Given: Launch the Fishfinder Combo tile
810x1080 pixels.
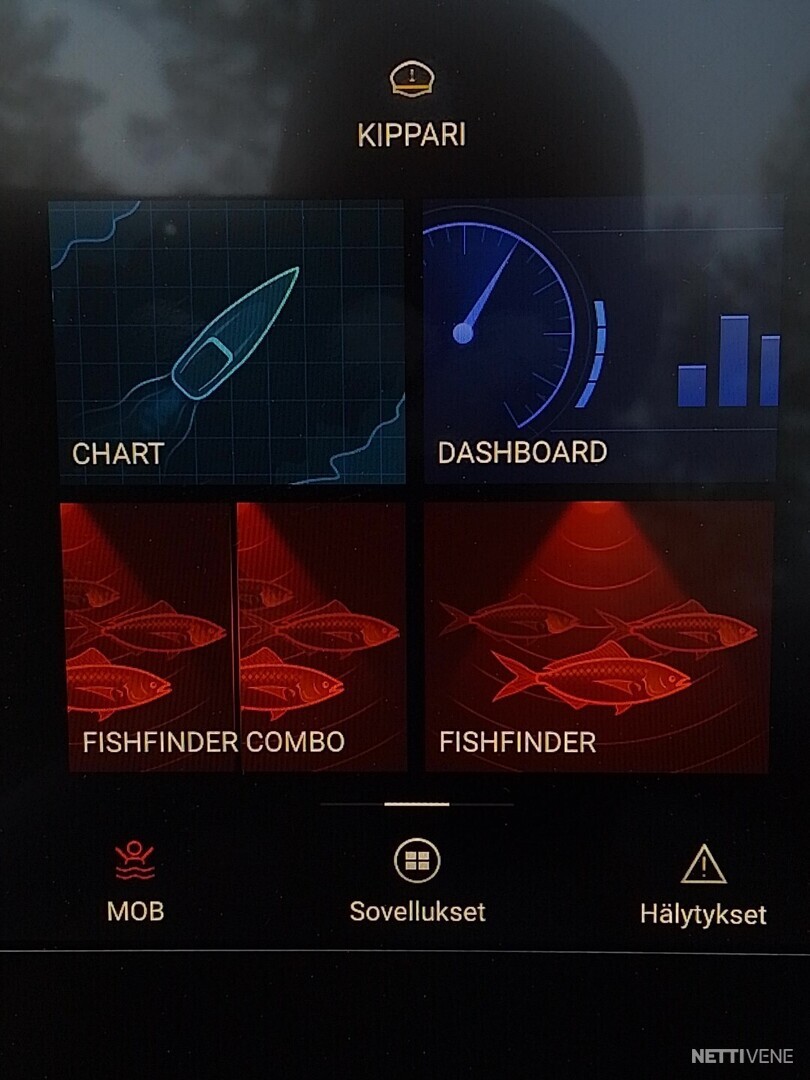Looking at the screenshot, I should click(x=234, y=637).
